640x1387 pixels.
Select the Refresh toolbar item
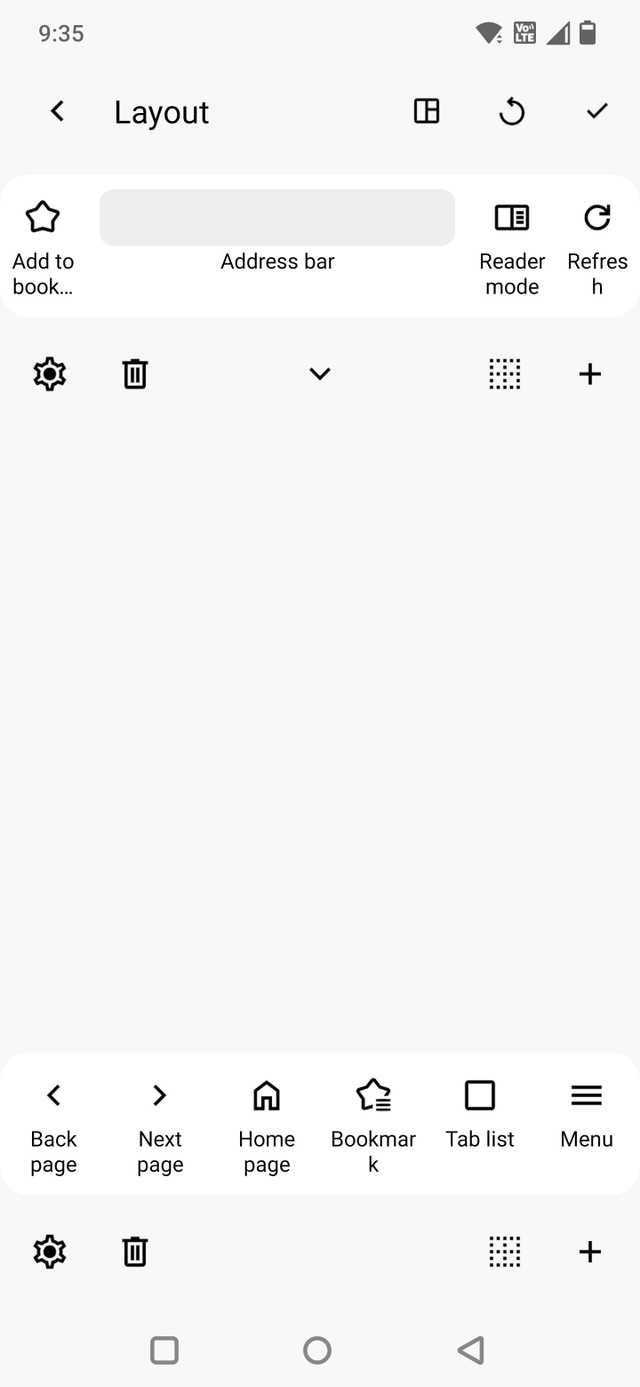597,246
